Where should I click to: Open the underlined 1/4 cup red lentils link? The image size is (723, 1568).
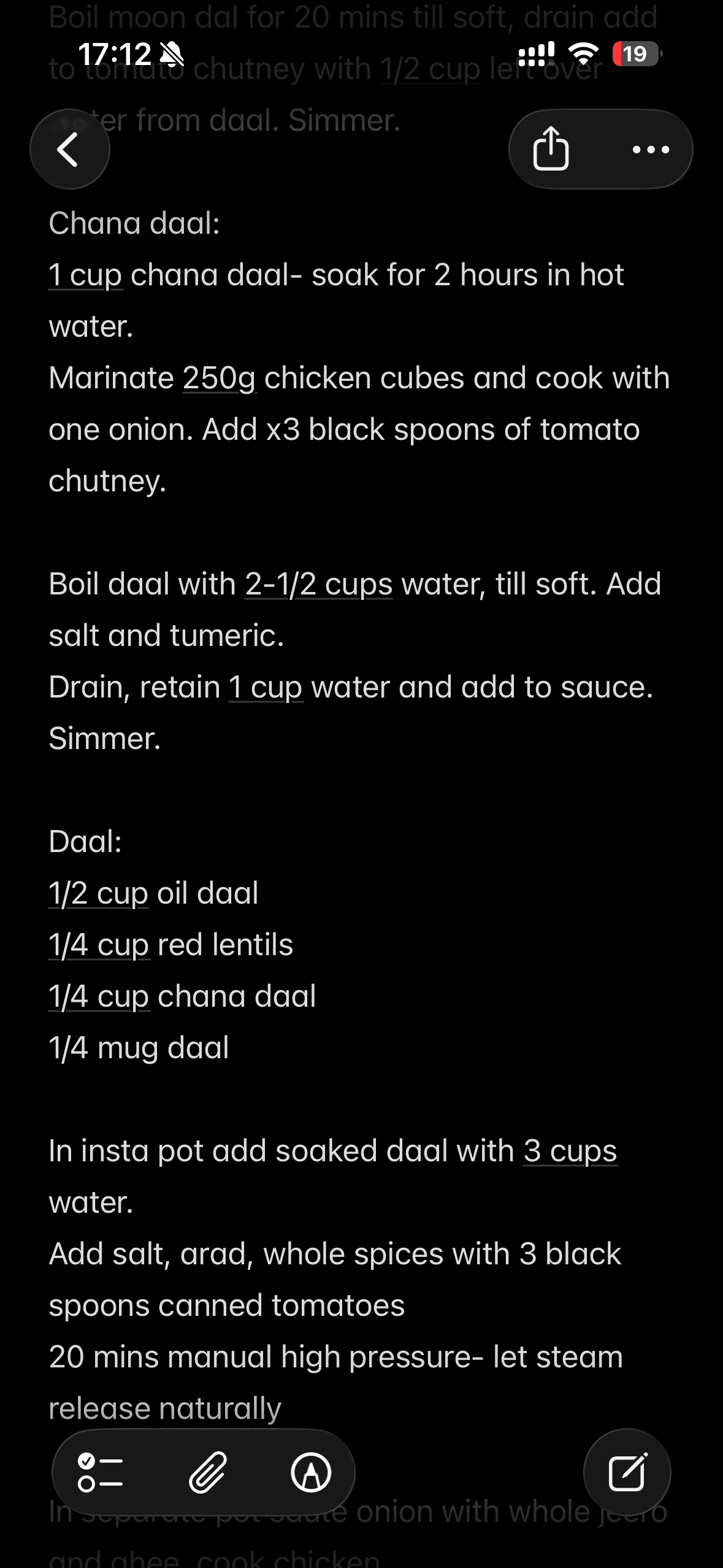[98, 945]
